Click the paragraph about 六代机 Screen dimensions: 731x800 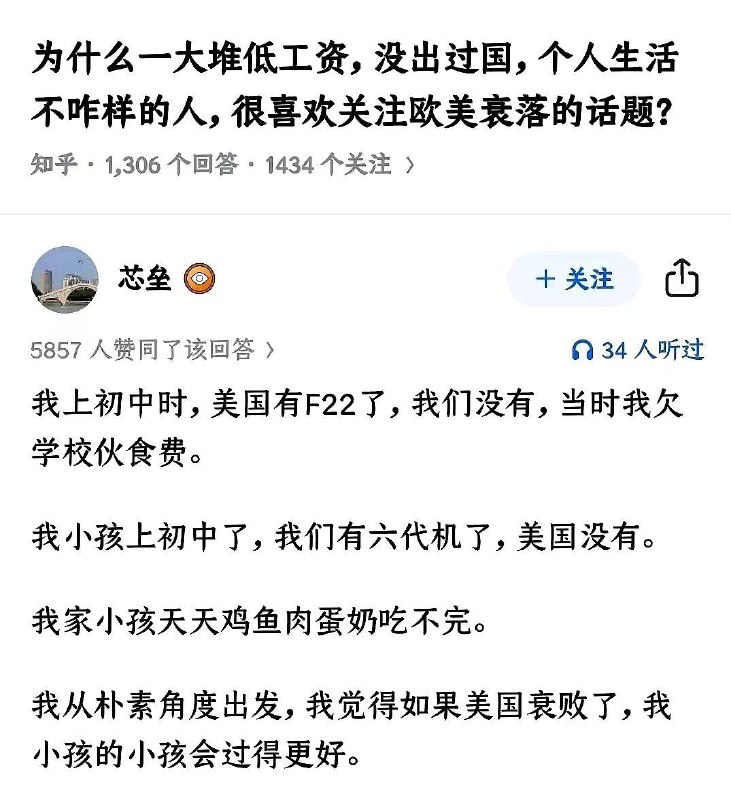345,537
